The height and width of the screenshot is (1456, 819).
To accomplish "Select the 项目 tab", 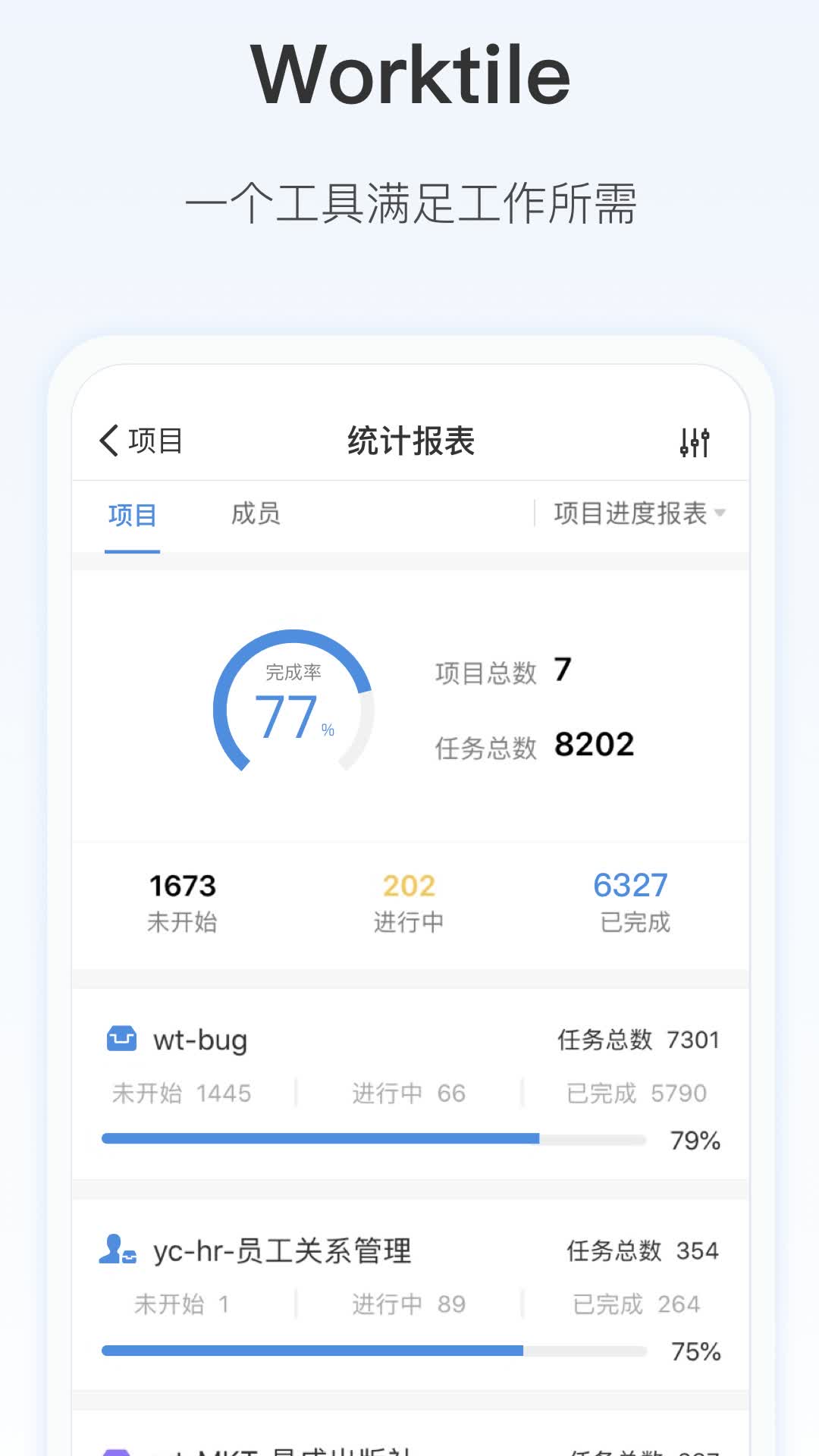I will click(x=132, y=514).
